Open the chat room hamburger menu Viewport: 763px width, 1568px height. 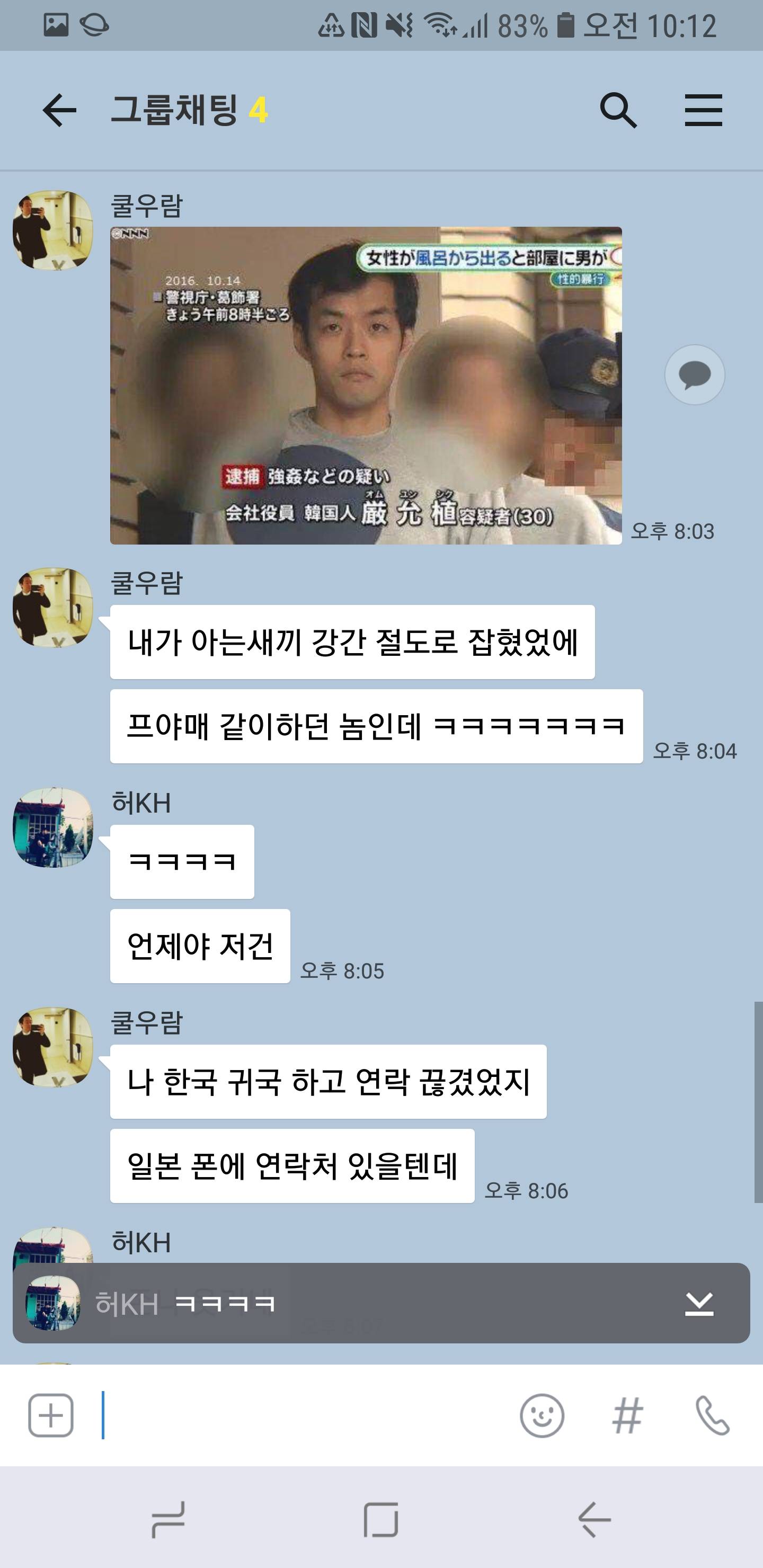coord(703,110)
